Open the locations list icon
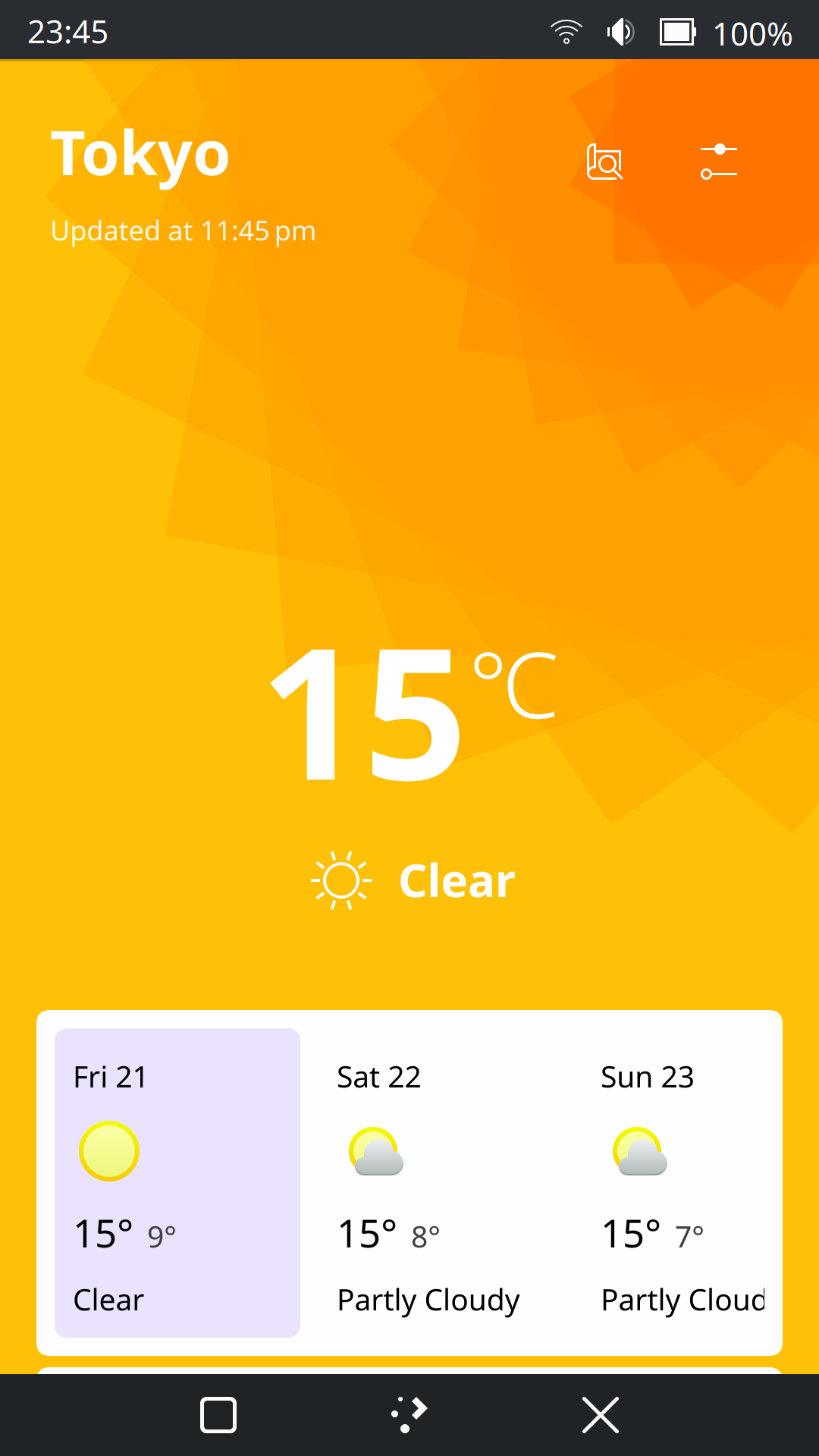Screen dimensions: 819x1456 point(604,162)
